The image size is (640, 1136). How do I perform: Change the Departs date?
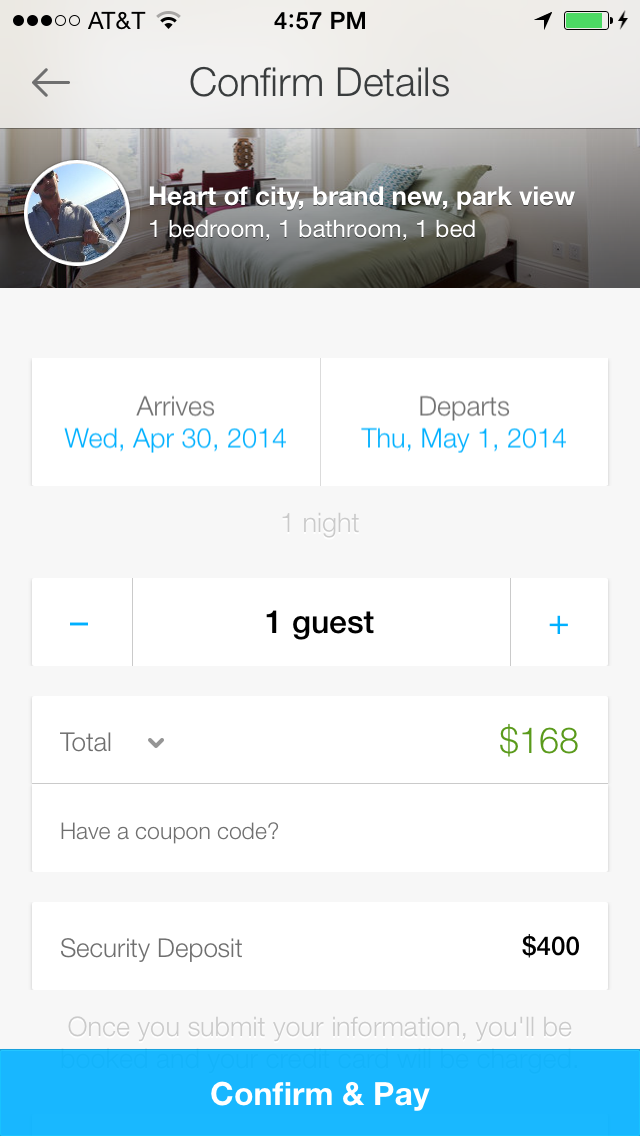(464, 423)
